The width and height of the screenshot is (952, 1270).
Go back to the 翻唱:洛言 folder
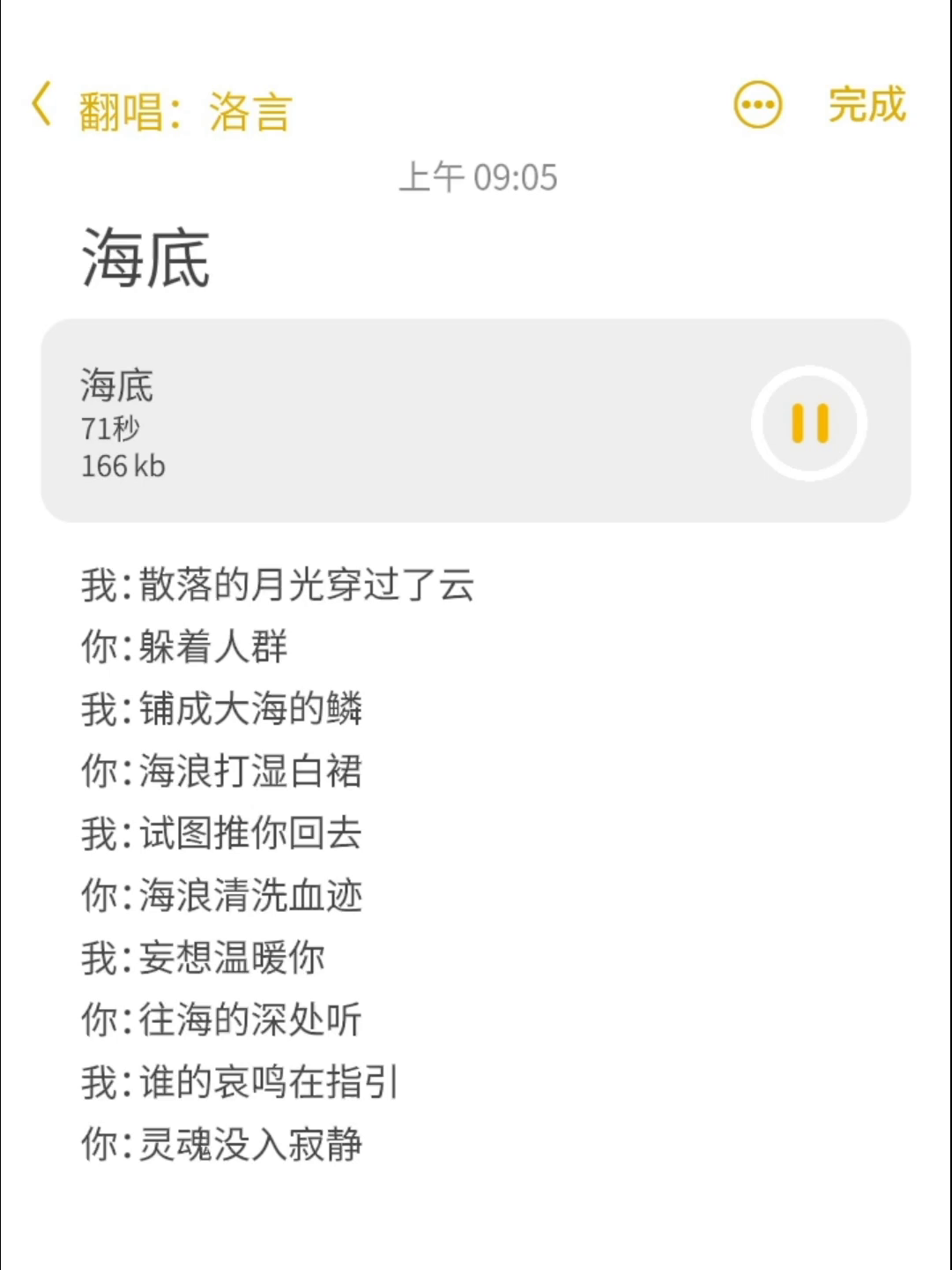coord(161,108)
